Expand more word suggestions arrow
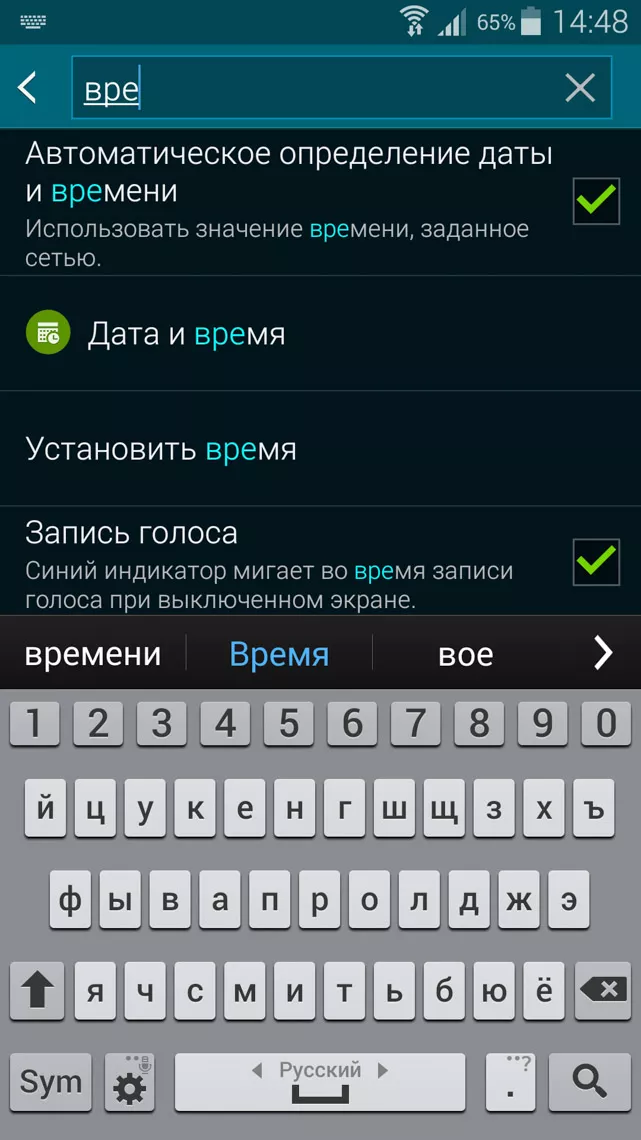Image resolution: width=641 pixels, height=1140 pixels. (603, 654)
